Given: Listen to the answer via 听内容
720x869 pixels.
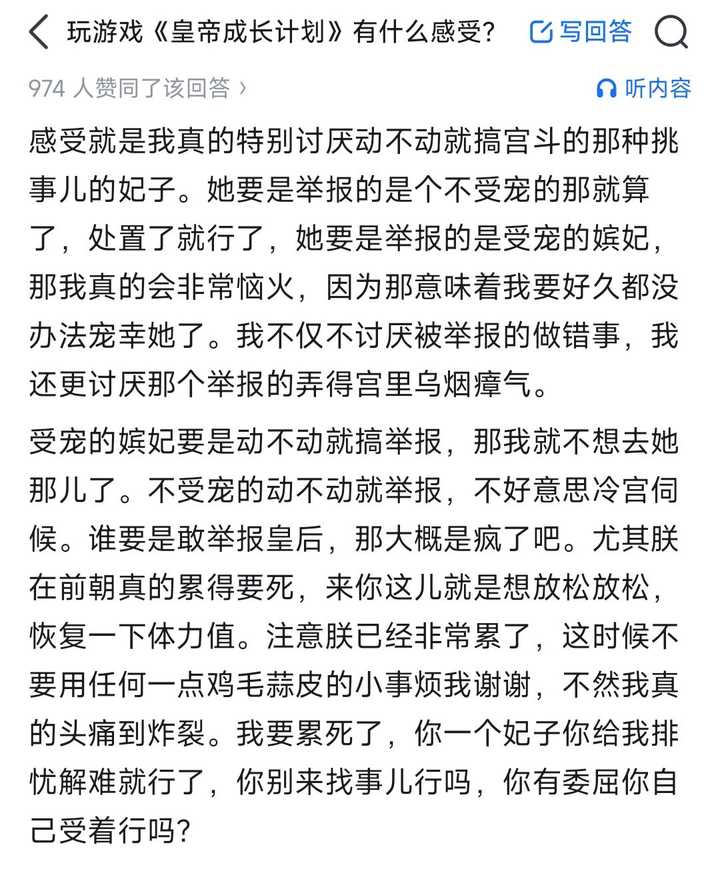Looking at the screenshot, I should coord(644,88).
